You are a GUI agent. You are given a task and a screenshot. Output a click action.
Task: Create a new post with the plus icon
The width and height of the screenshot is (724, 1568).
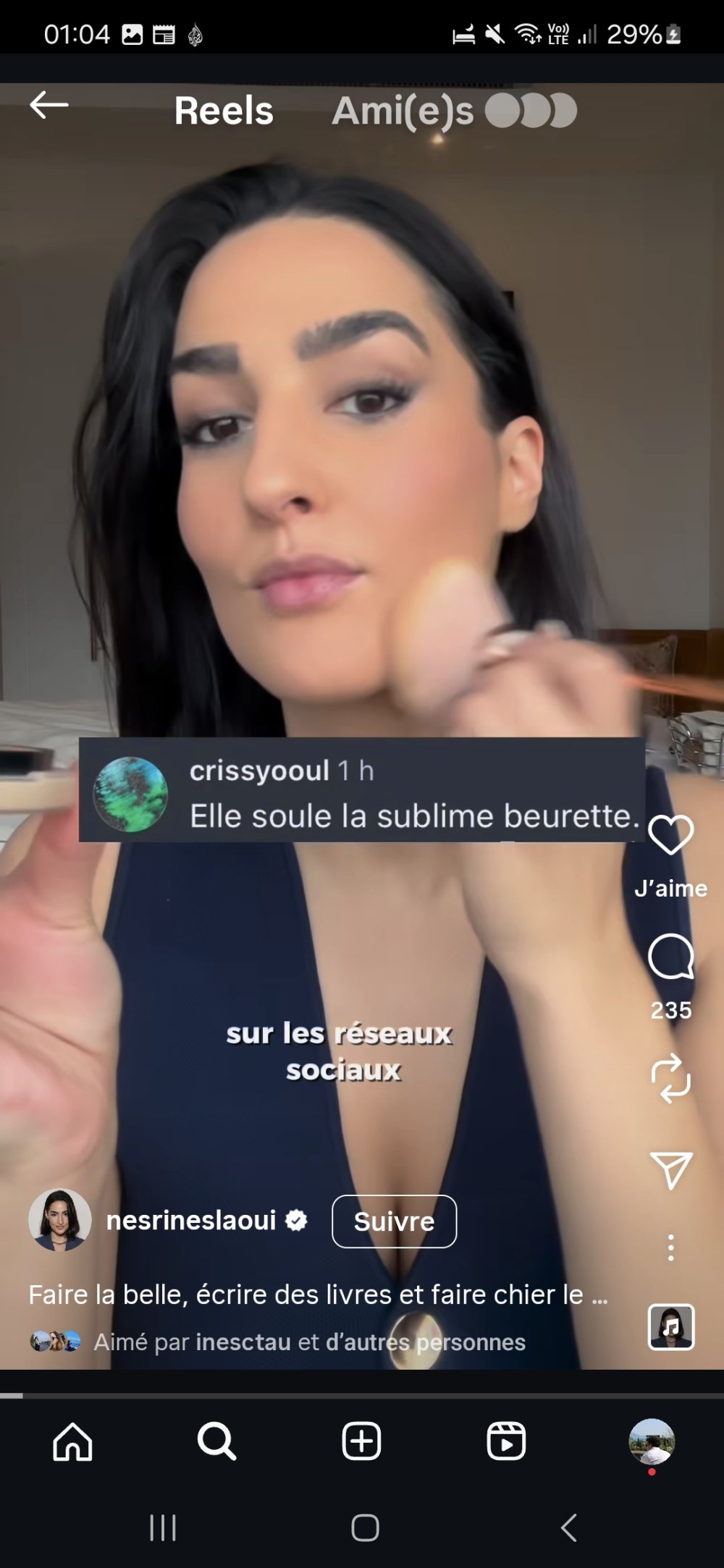tap(361, 1441)
